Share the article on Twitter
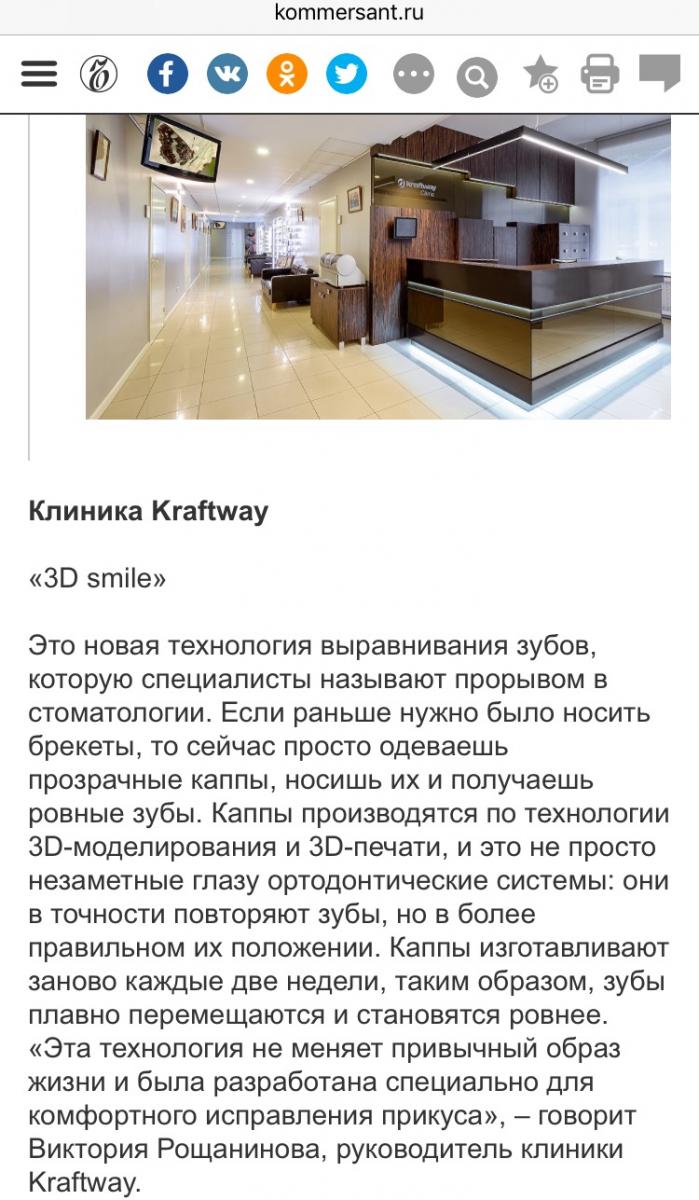Image resolution: width=699 pixels, height=1200 pixels. pyautogui.click(x=346, y=74)
